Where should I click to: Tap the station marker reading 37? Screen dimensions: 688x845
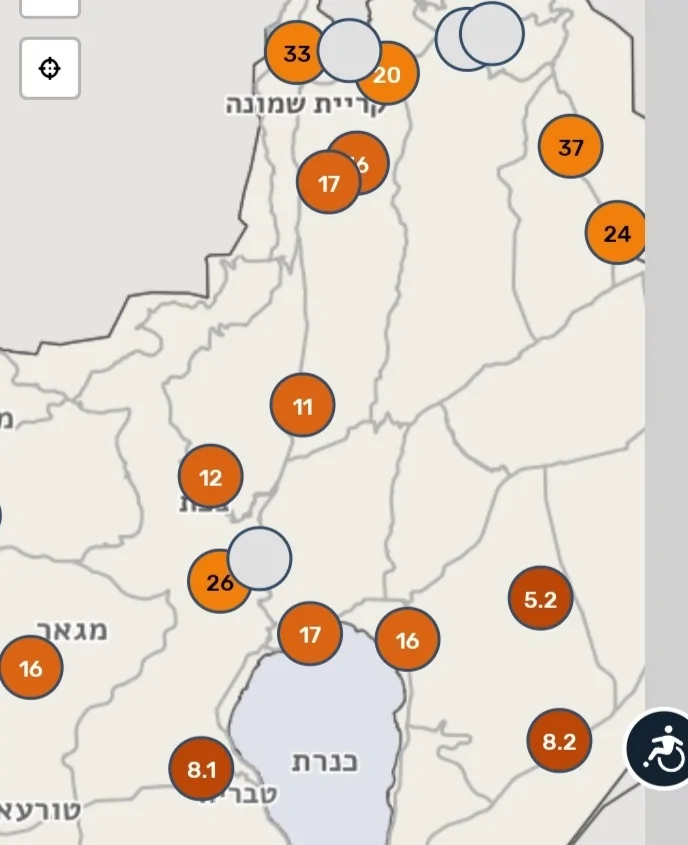pyautogui.click(x=570, y=147)
